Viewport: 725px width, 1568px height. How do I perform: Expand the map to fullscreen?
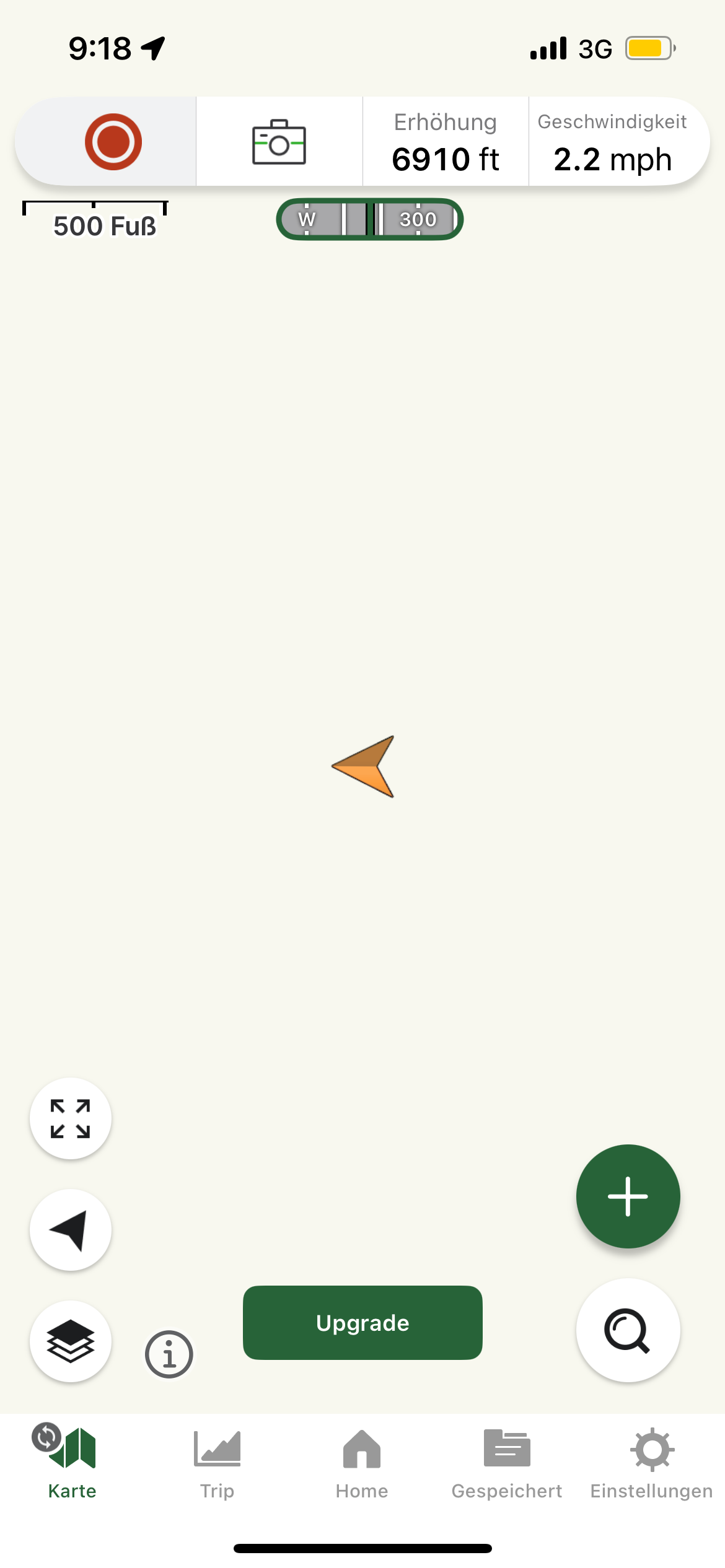click(x=71, y=1118)
